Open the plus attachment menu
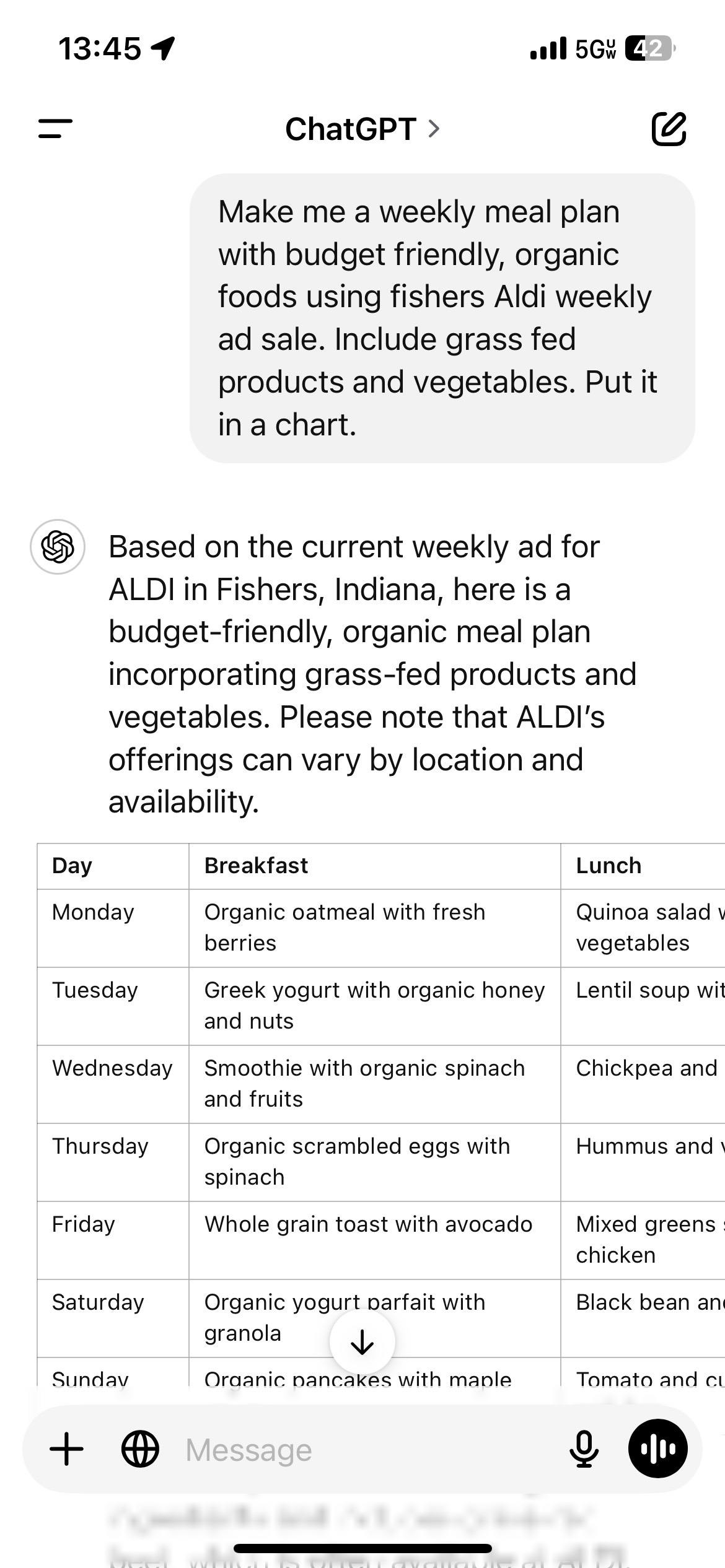This screenshot has height=1568, width=725. click(66, 1450)
